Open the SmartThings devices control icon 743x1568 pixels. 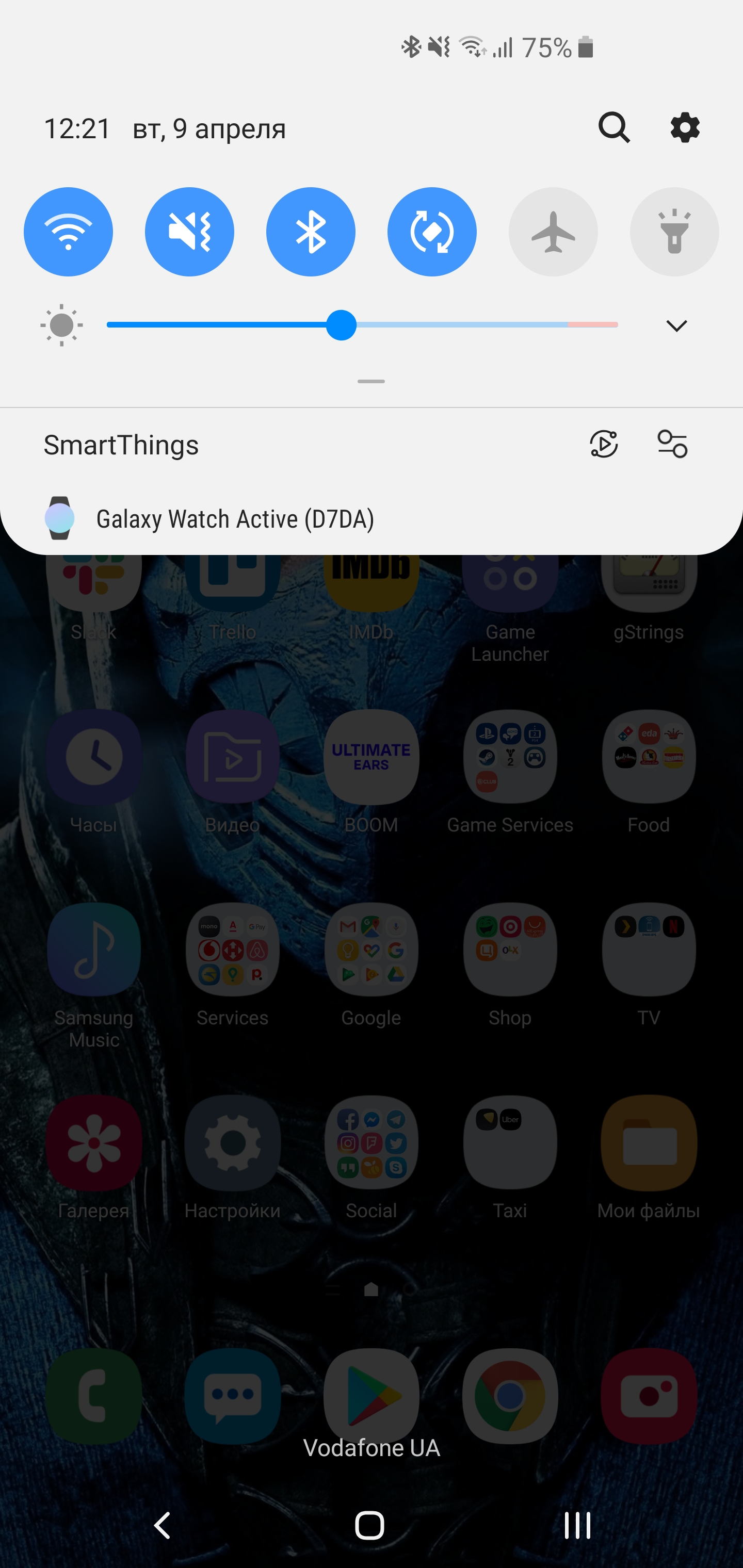point(672,444)
